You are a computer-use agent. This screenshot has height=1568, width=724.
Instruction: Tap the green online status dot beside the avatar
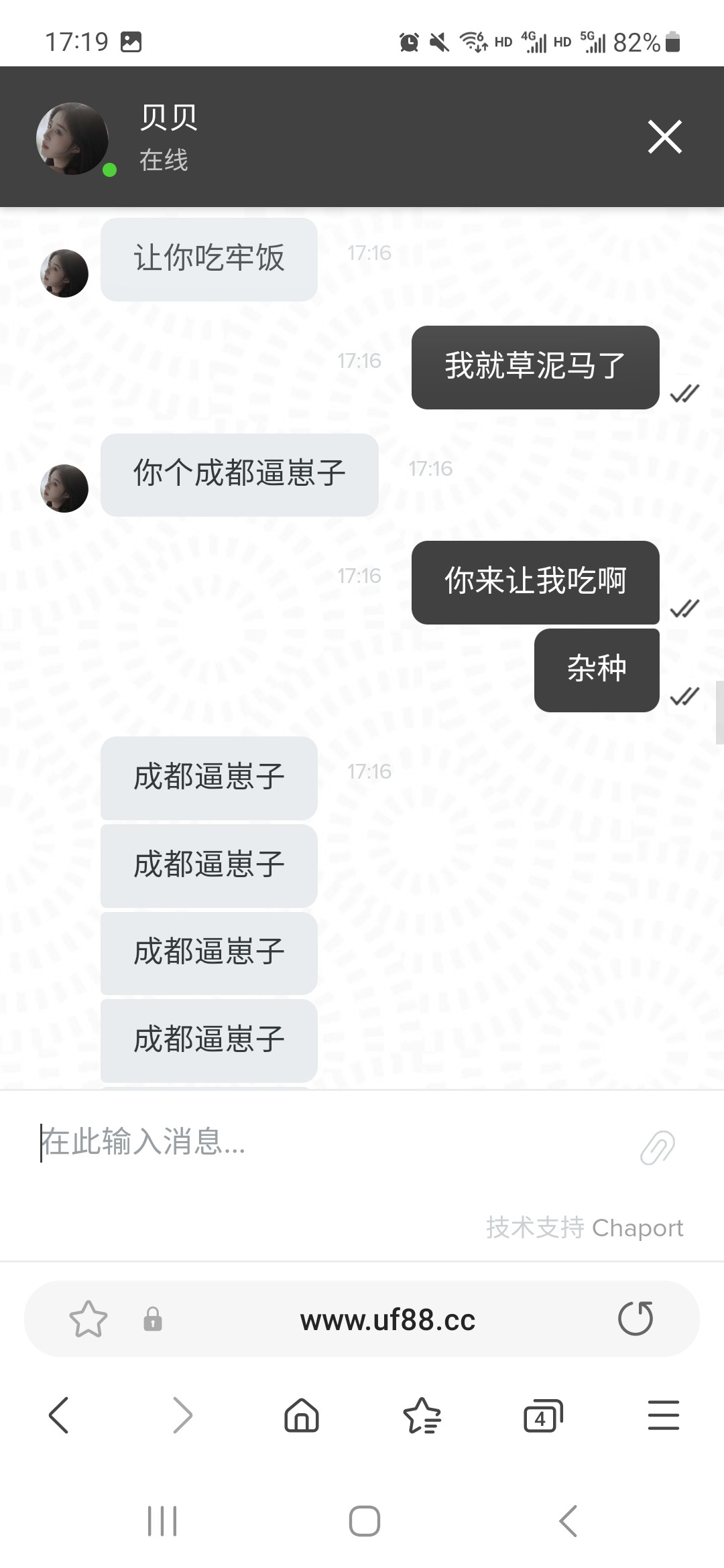tap(107, 169)
